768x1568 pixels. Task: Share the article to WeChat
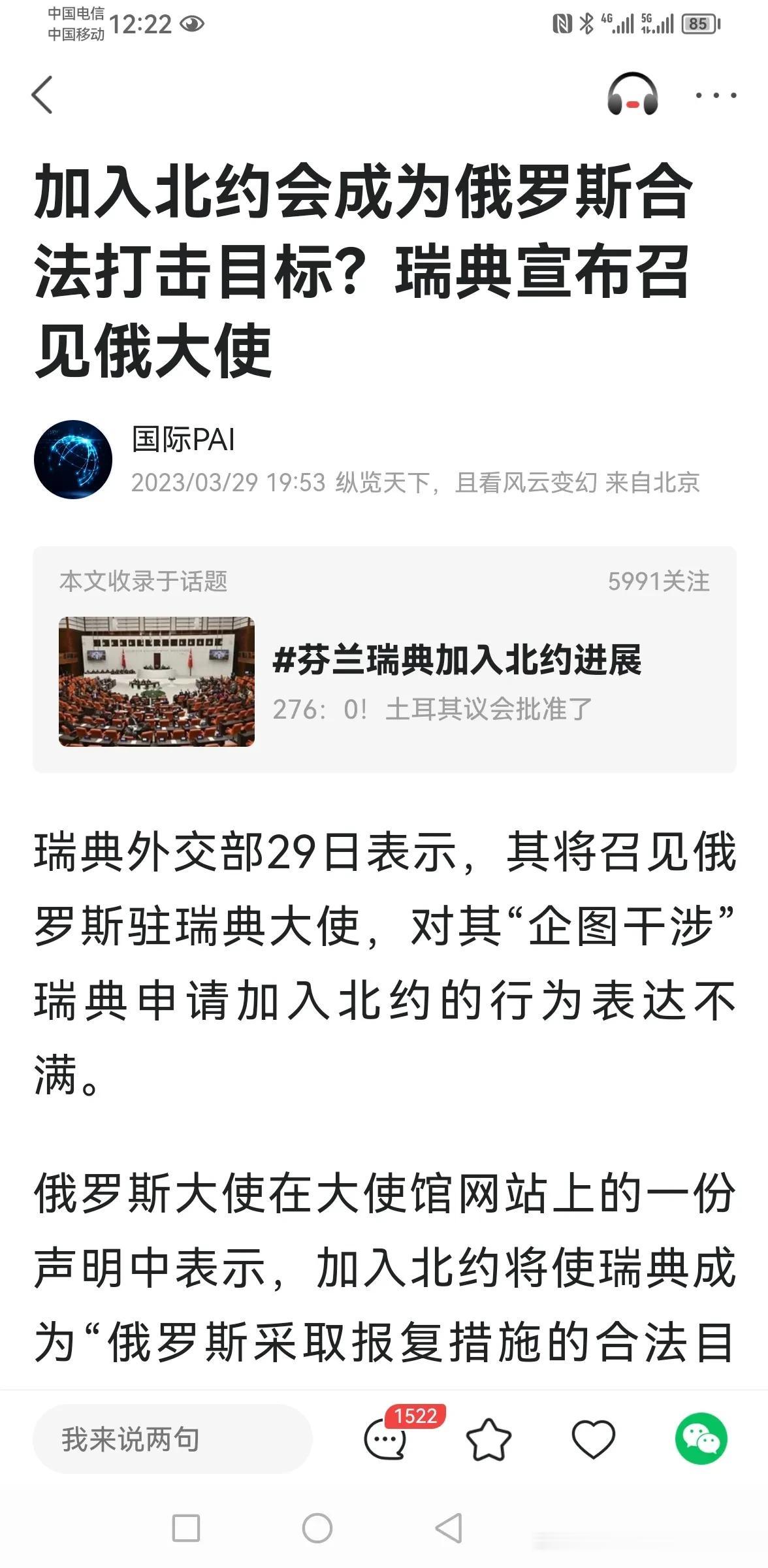701,1439
